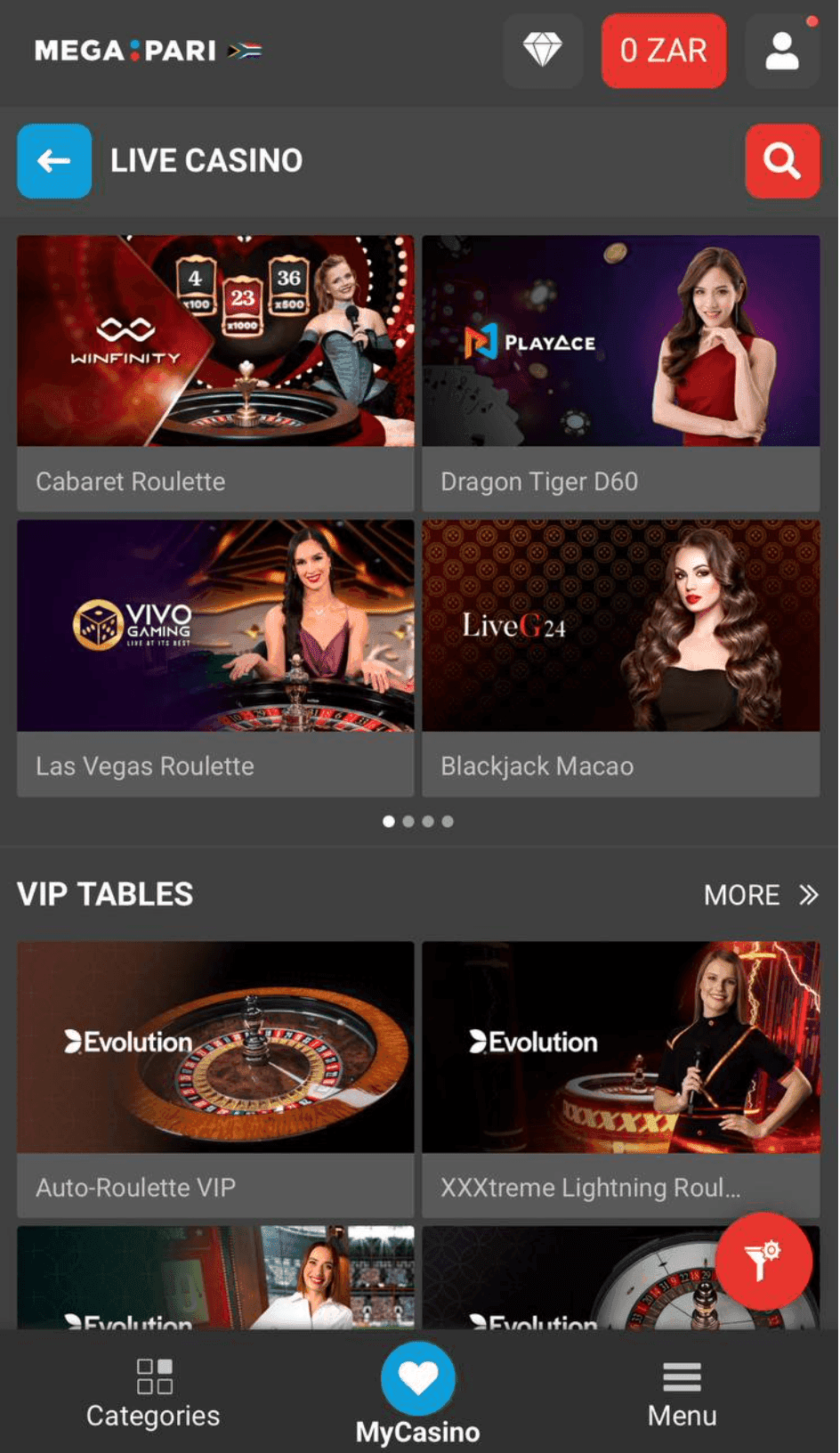Open the 0 ZAR balance display
This screenshot has width=840, height=1453.
click(664, 51)
